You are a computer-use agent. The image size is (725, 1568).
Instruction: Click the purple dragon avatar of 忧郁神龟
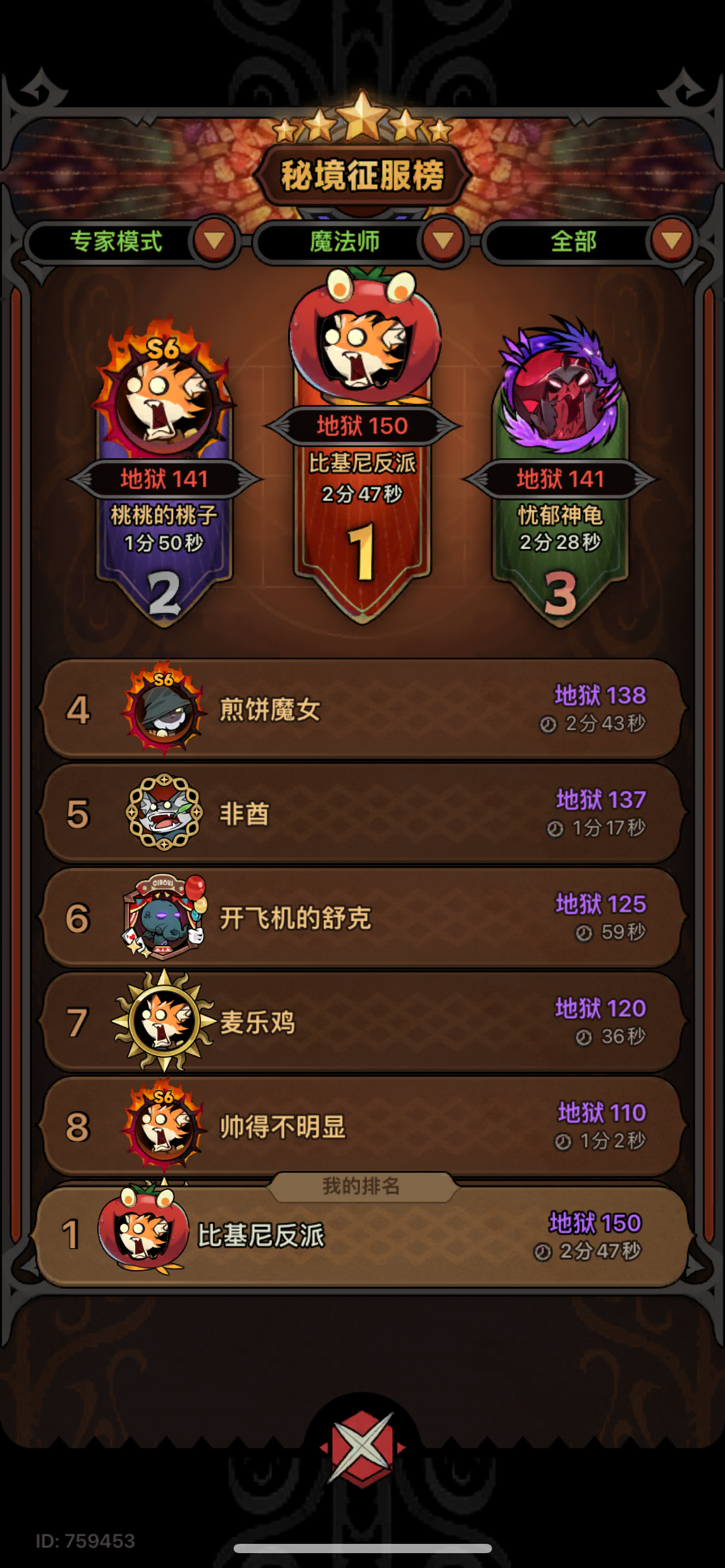[561, 390]
